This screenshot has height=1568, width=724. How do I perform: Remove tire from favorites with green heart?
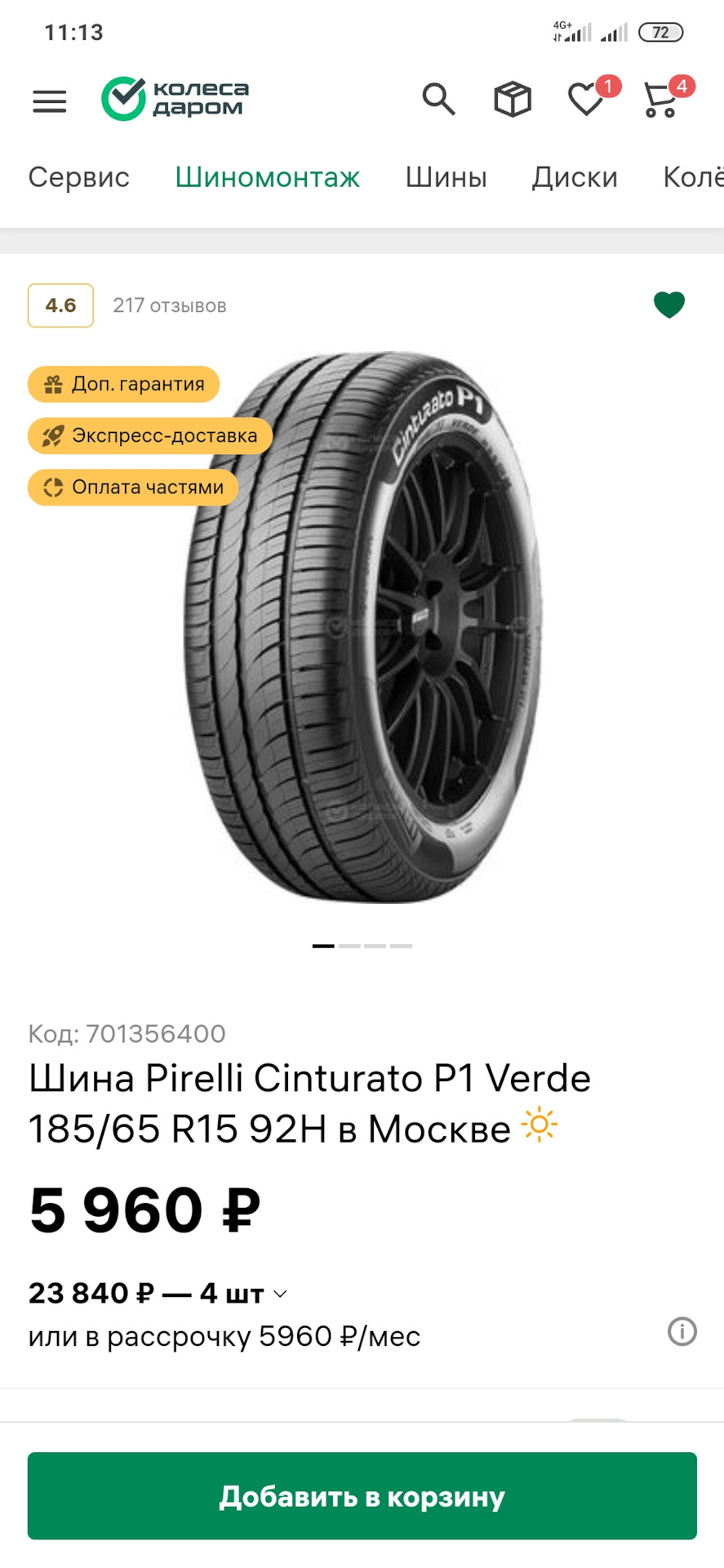click(668, 305)
